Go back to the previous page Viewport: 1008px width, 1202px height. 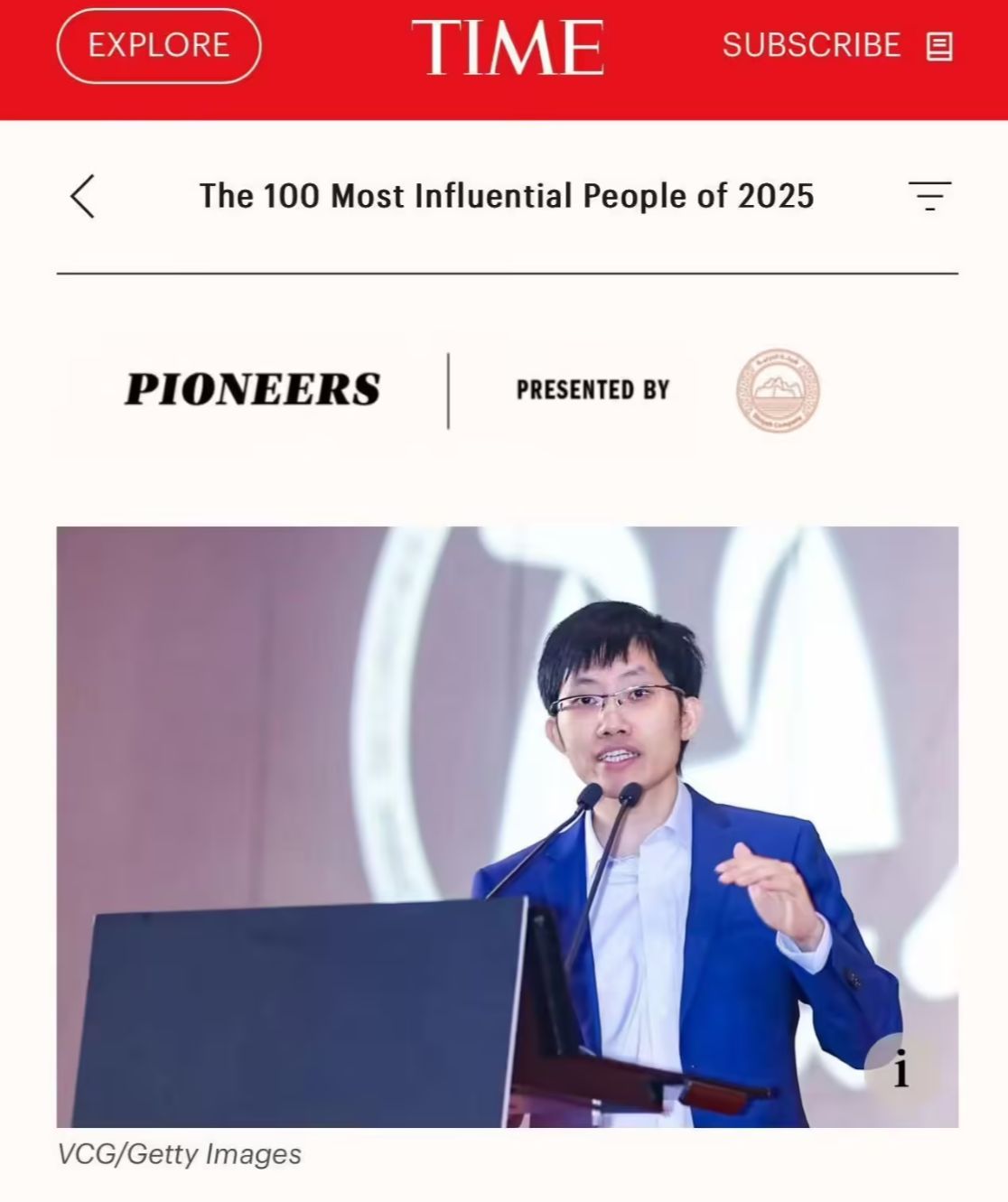click(x=83, y=196)
